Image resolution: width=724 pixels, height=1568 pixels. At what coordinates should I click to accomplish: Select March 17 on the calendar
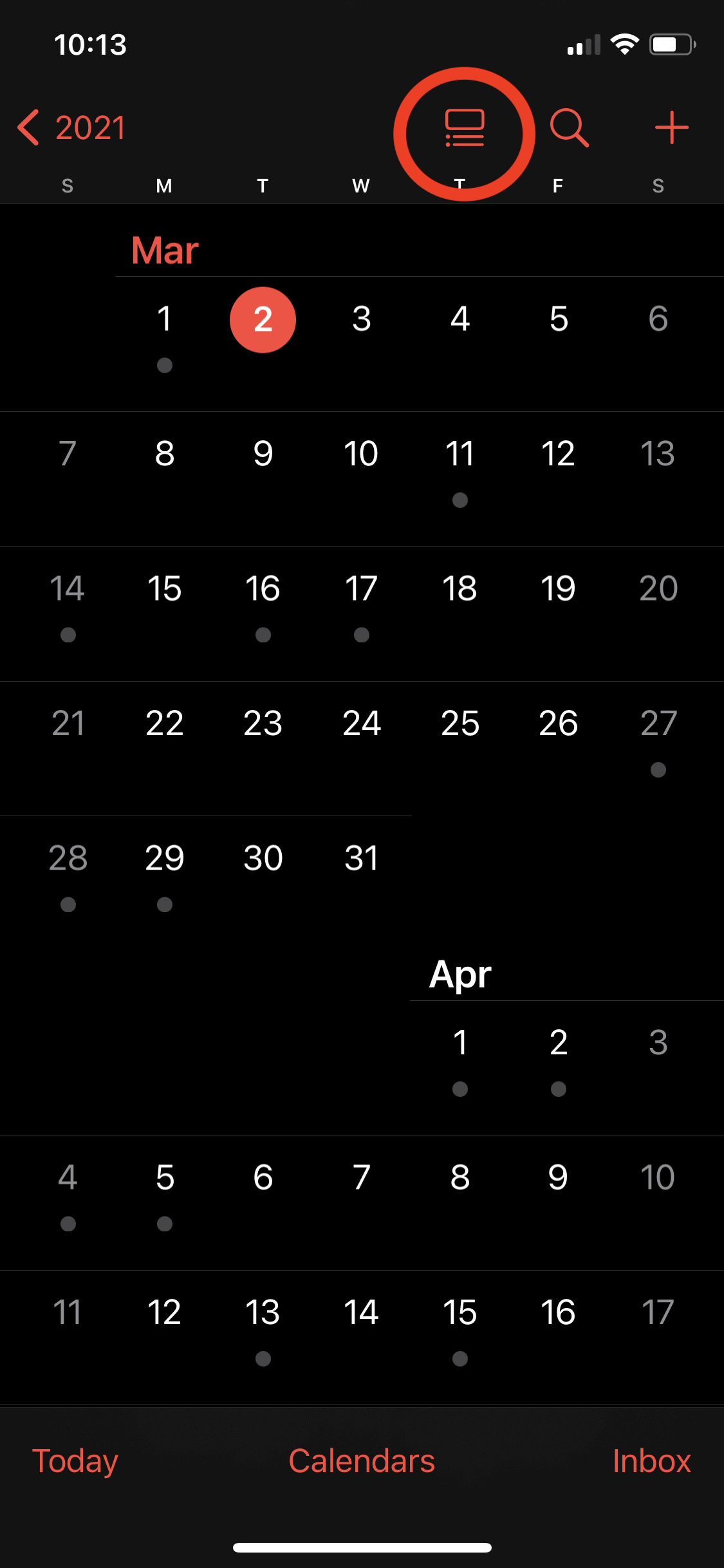(x=361, y=588)
